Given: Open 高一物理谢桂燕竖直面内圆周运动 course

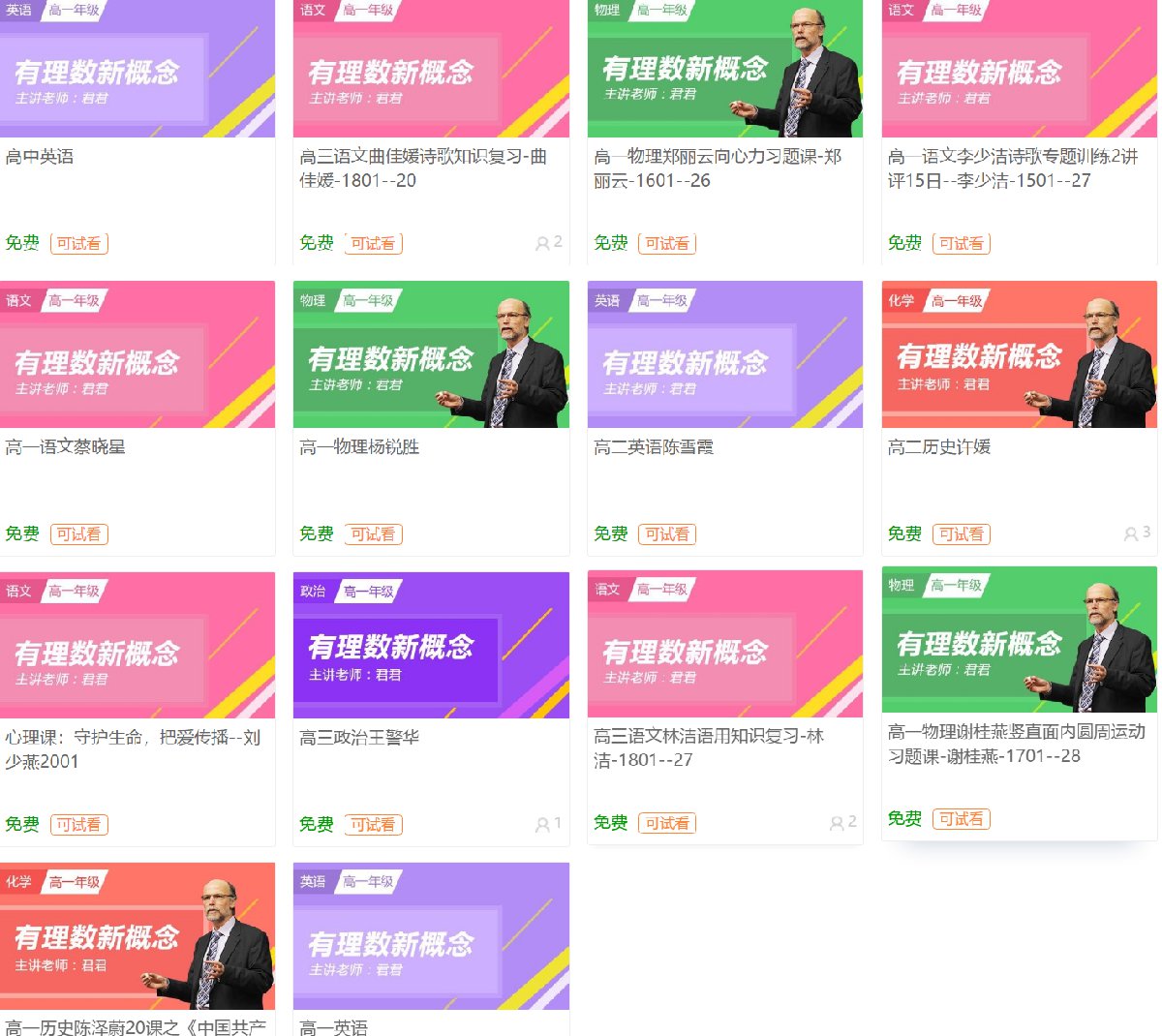Looking at the screenshot, I should tap(1016, 743).
